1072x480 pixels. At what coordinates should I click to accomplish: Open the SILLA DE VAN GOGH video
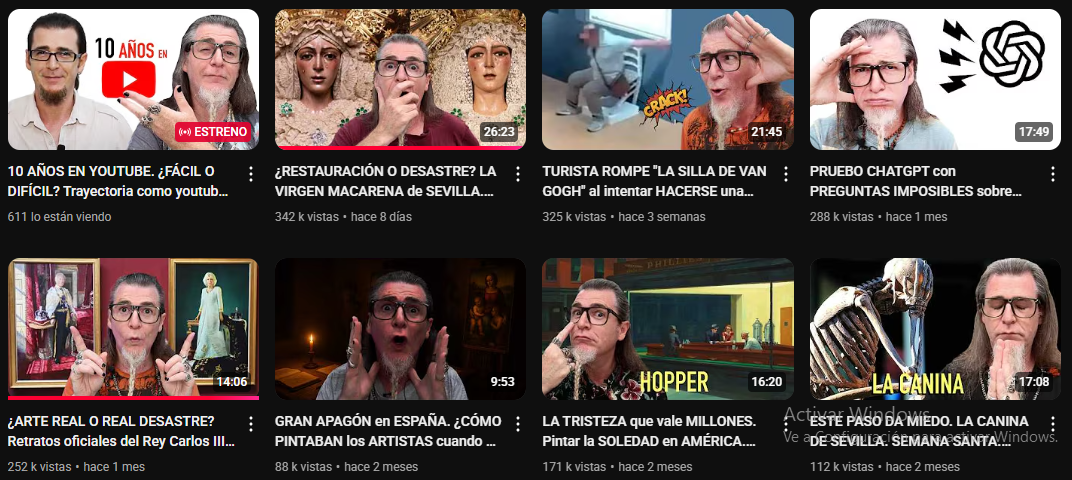[x=667, y=80]
